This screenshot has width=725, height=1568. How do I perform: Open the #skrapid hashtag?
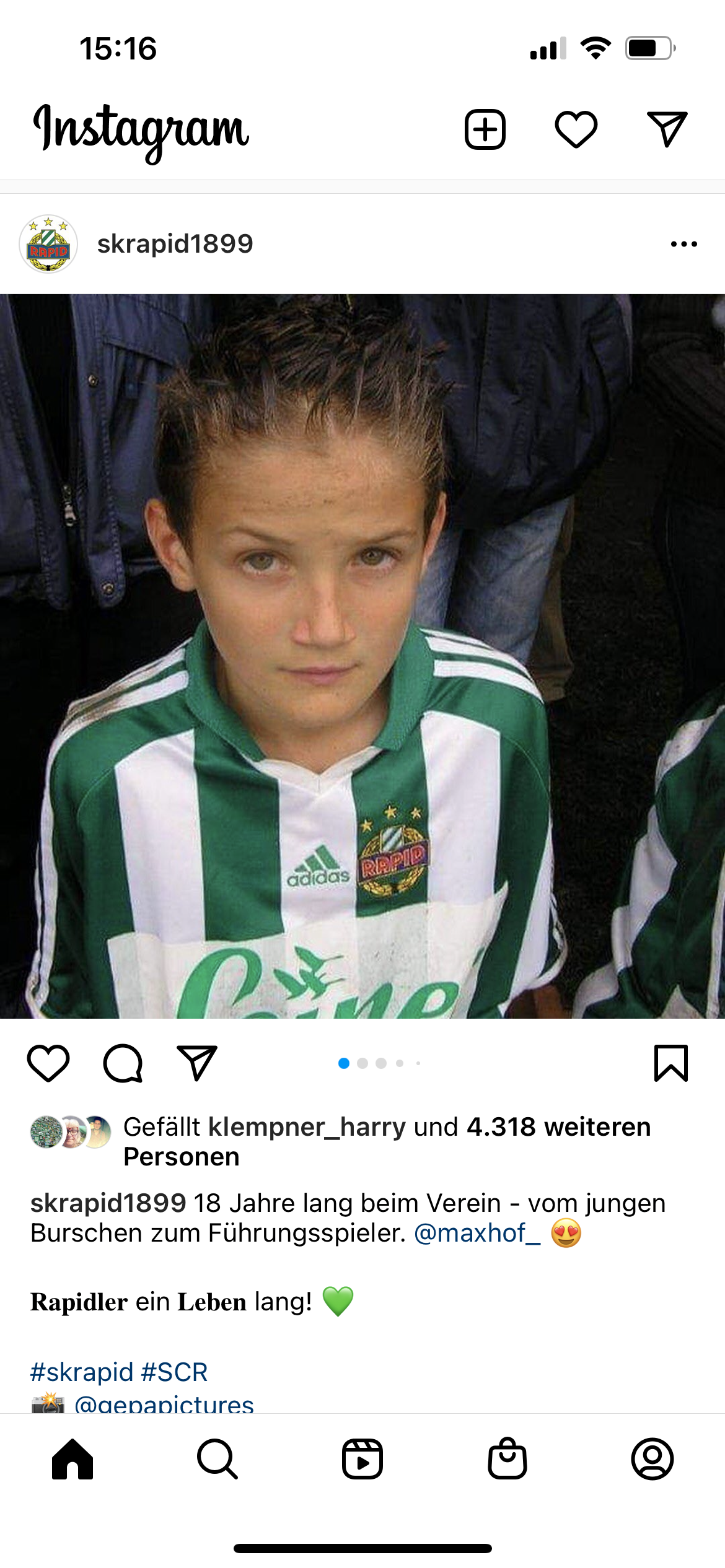click(82, 1372)
